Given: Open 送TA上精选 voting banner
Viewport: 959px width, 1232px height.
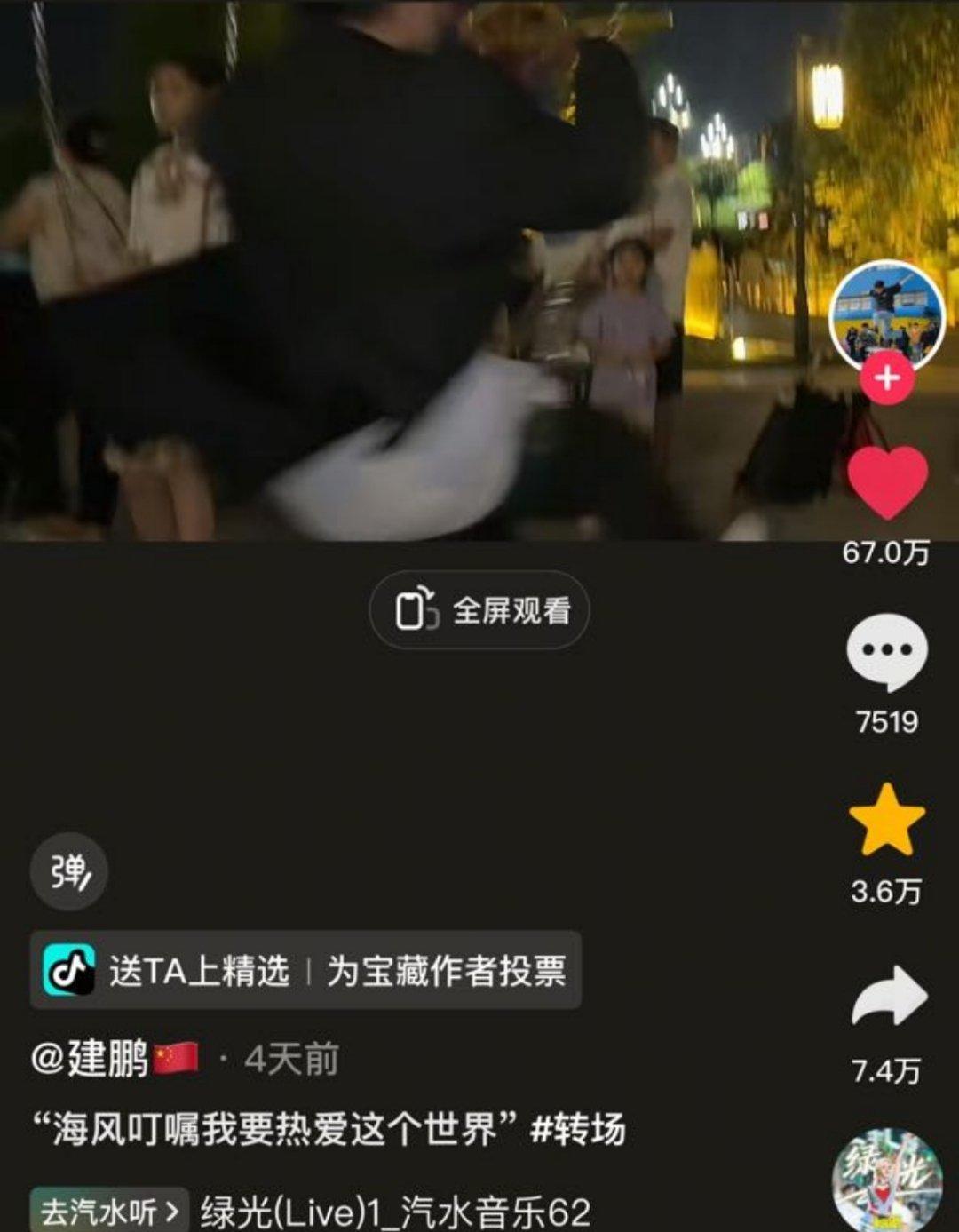Looking at the screenshot, I should coord(305,970).
